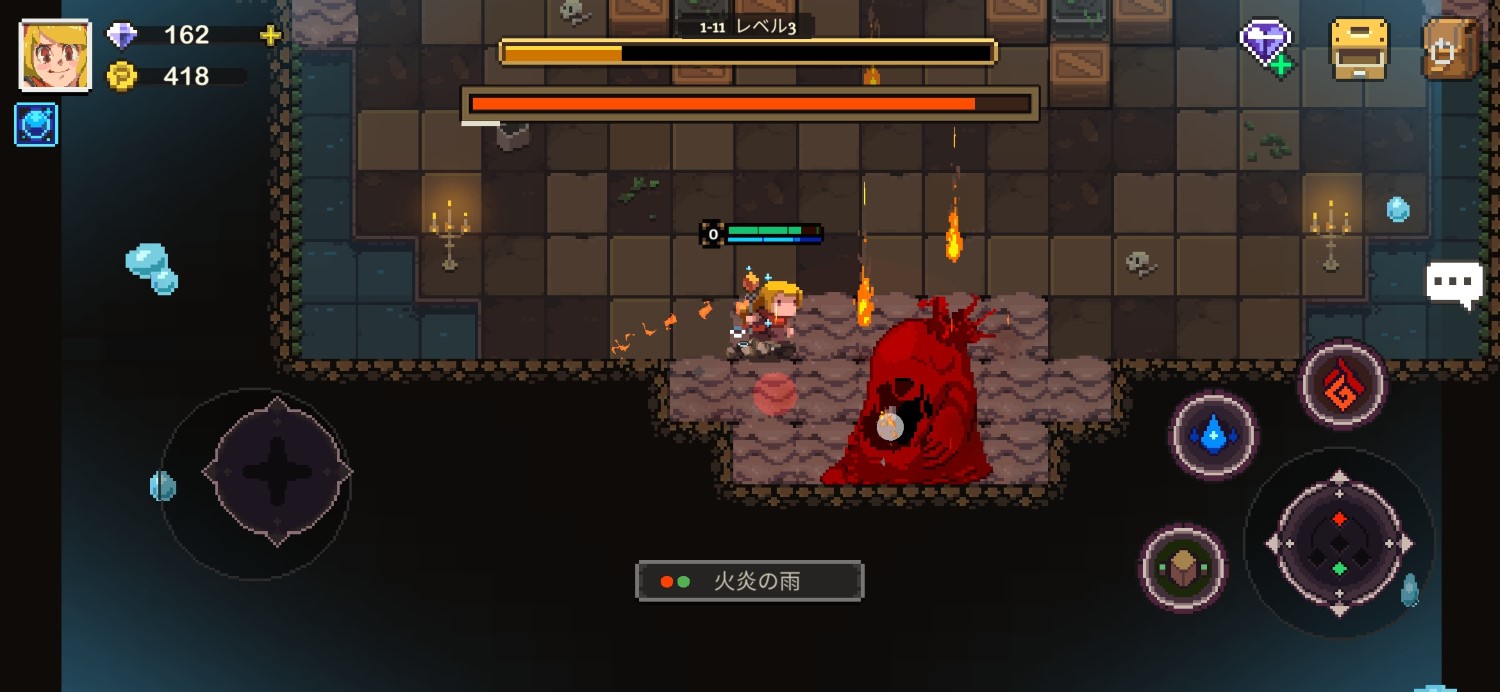The width and height of the screenshot is (1500, 692).
Task: Cast the blue water drop skill
Action: [1214, 435]
